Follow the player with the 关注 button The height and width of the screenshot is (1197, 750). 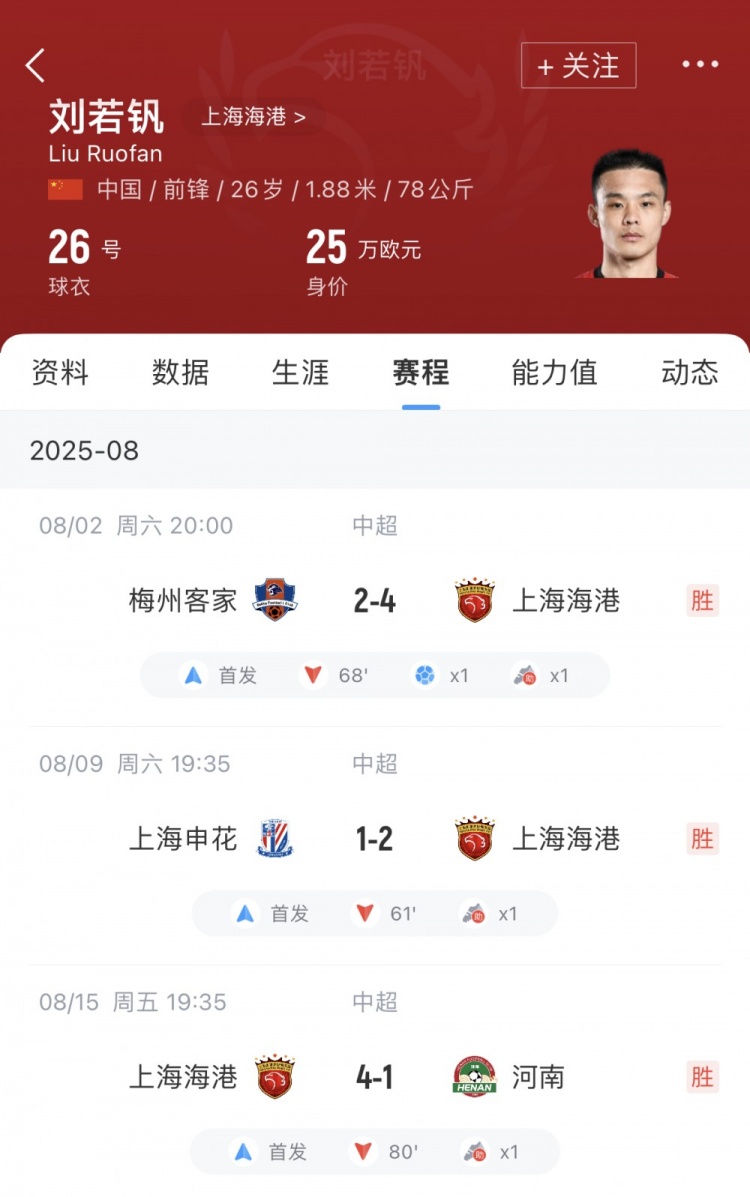tap(578, 66)
